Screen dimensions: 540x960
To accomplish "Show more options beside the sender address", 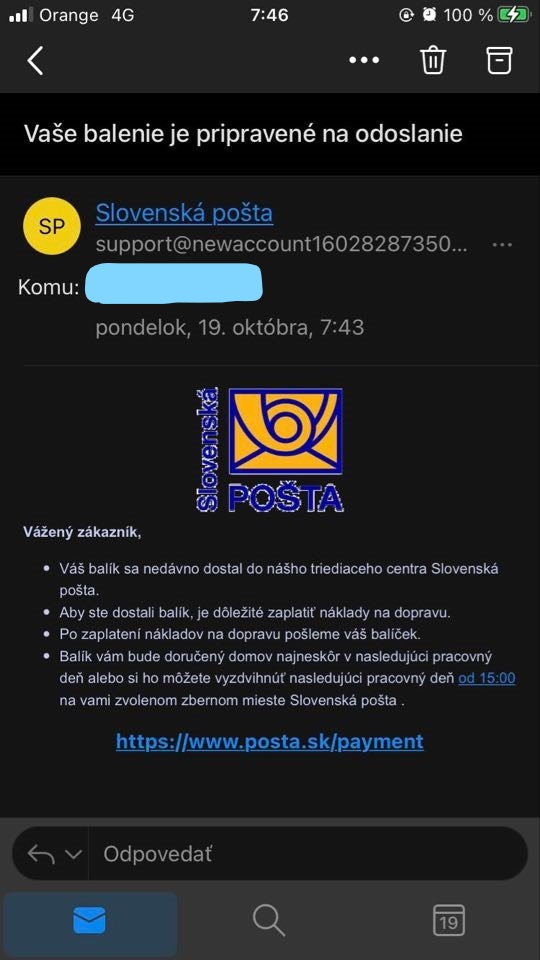I will (x=502, y=245).
